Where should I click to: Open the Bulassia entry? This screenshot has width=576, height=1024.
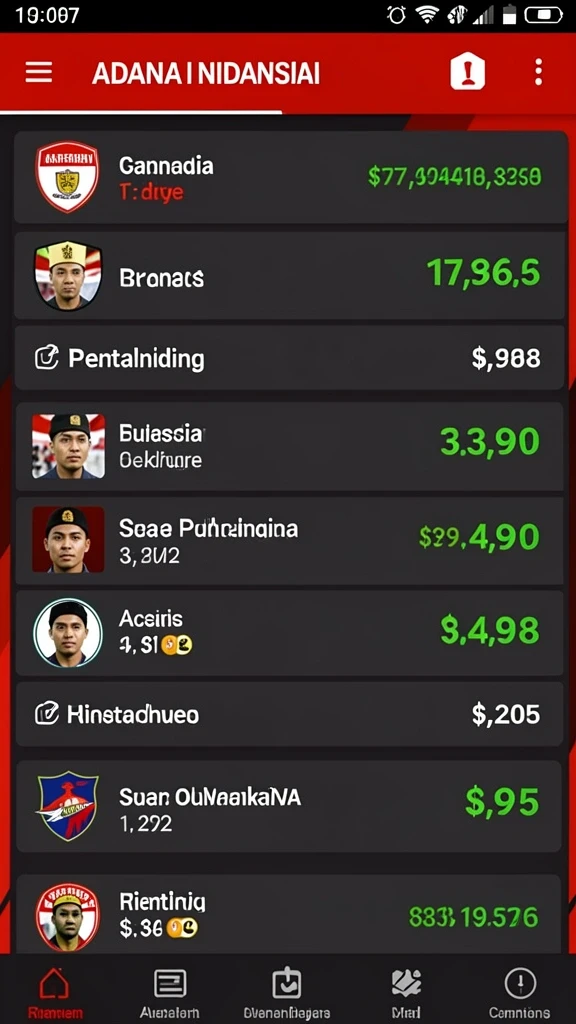pyautogui.click(x=289, y=446)
